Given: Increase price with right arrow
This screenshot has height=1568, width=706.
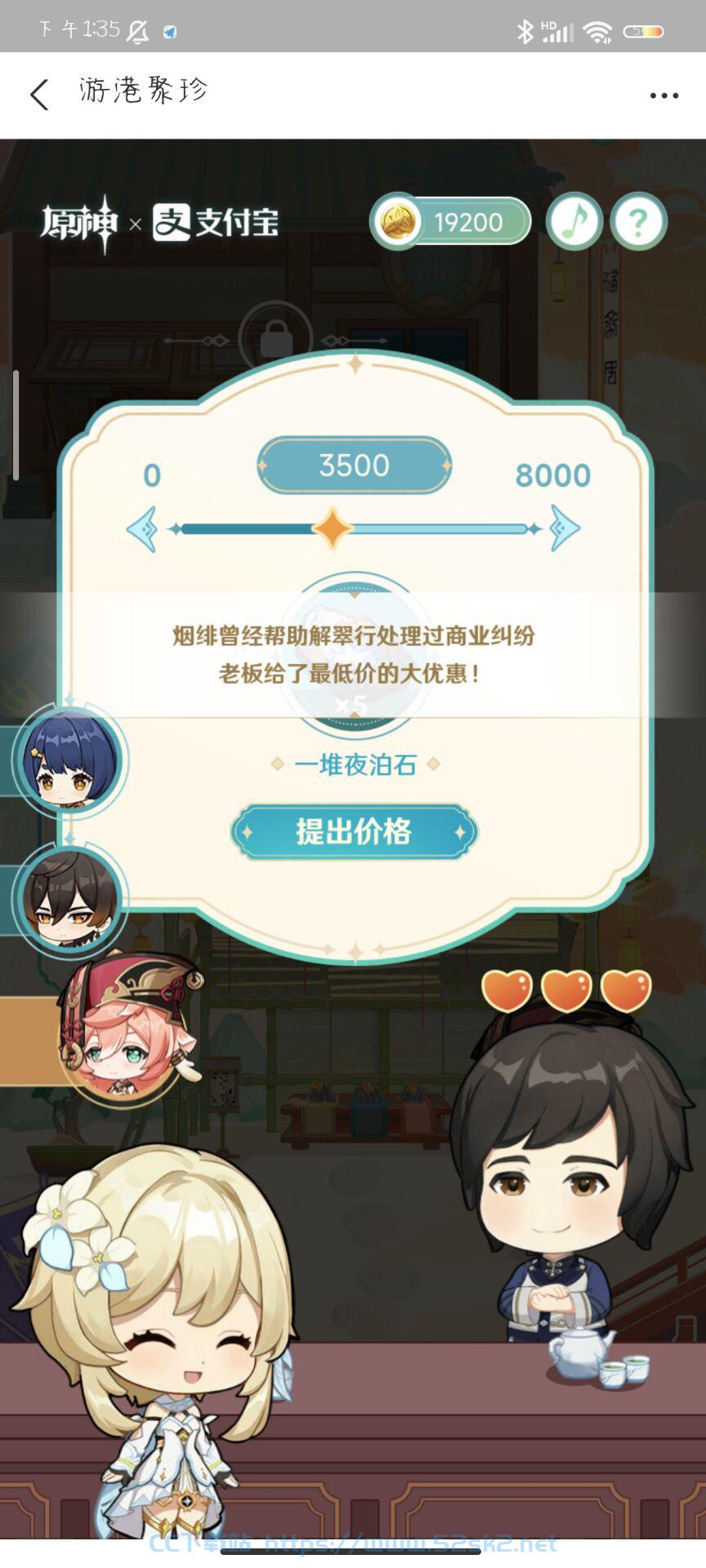Looking at the screenshot, I should [564, 528].
